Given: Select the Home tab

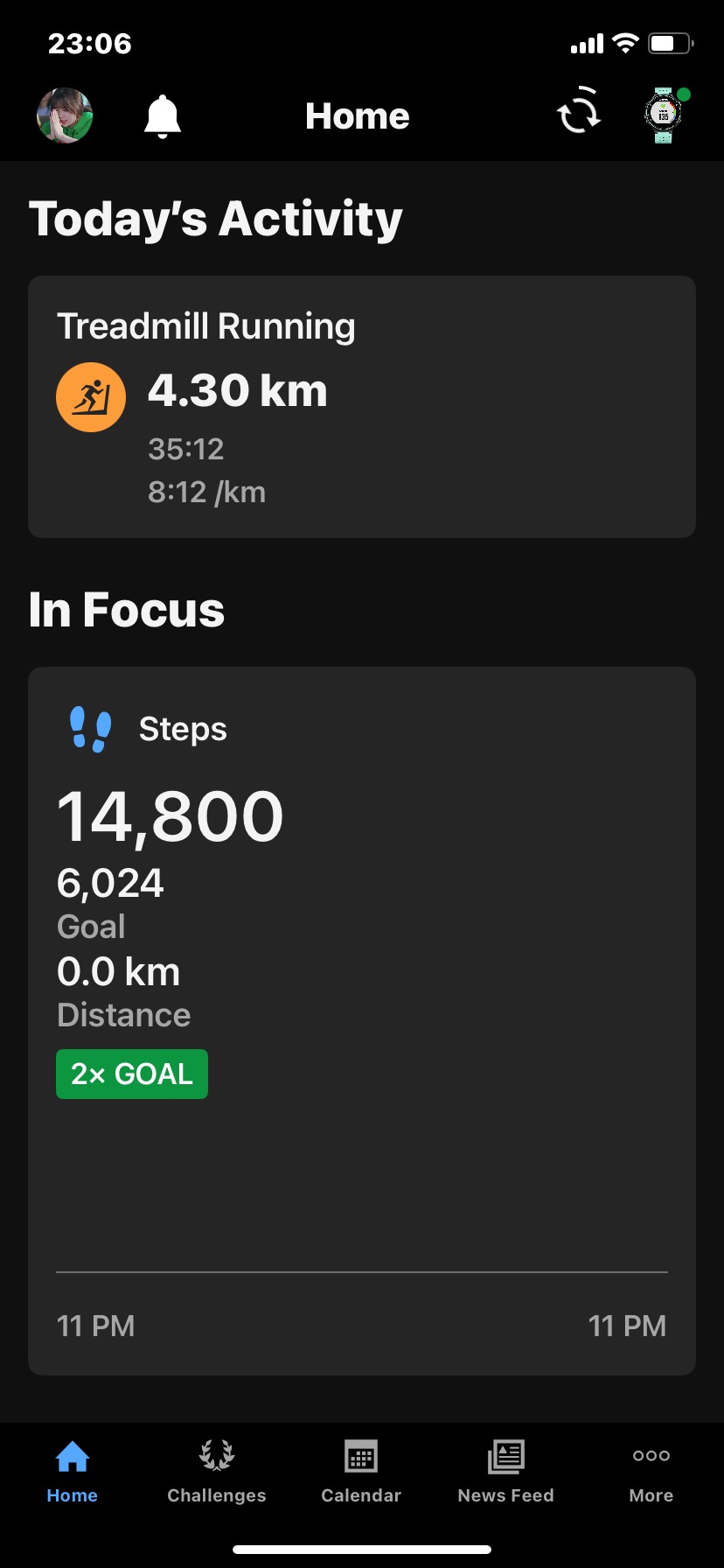Looking at the screenshot, I should (73, 1472).
